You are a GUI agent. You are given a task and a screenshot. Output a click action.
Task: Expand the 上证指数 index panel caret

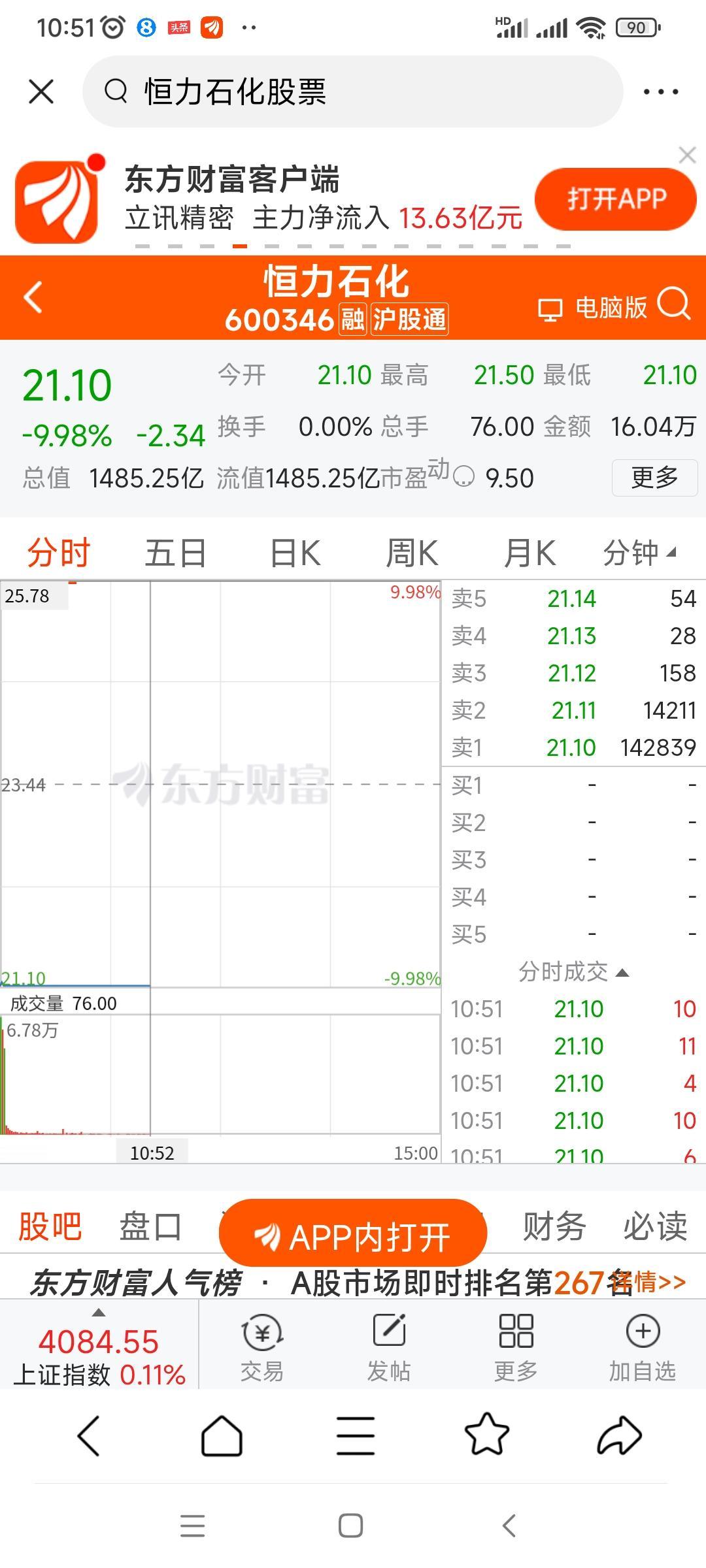pos(99,1313)
